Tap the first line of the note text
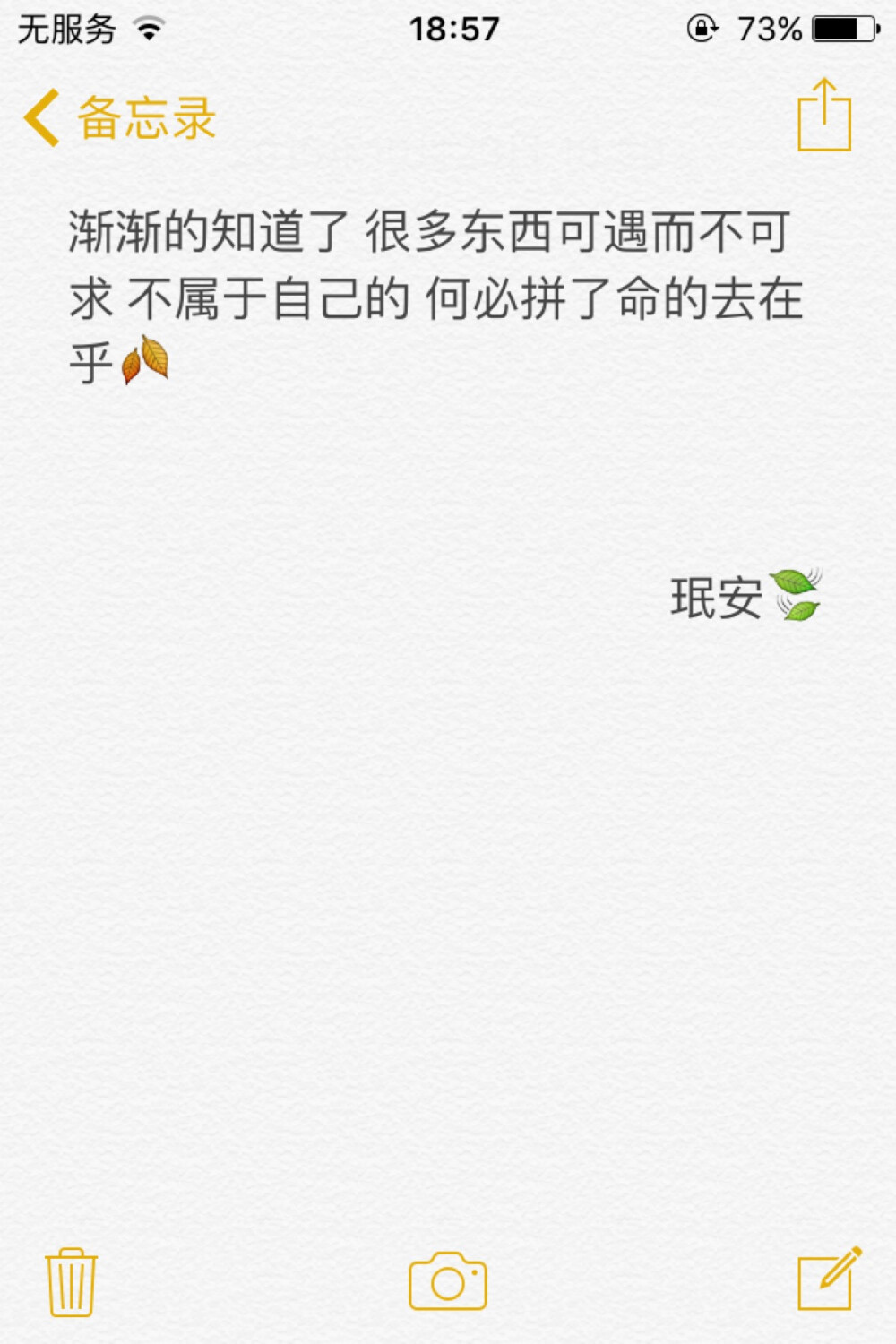This screenshot has width=896, height=1344. (x=430, y=231)
